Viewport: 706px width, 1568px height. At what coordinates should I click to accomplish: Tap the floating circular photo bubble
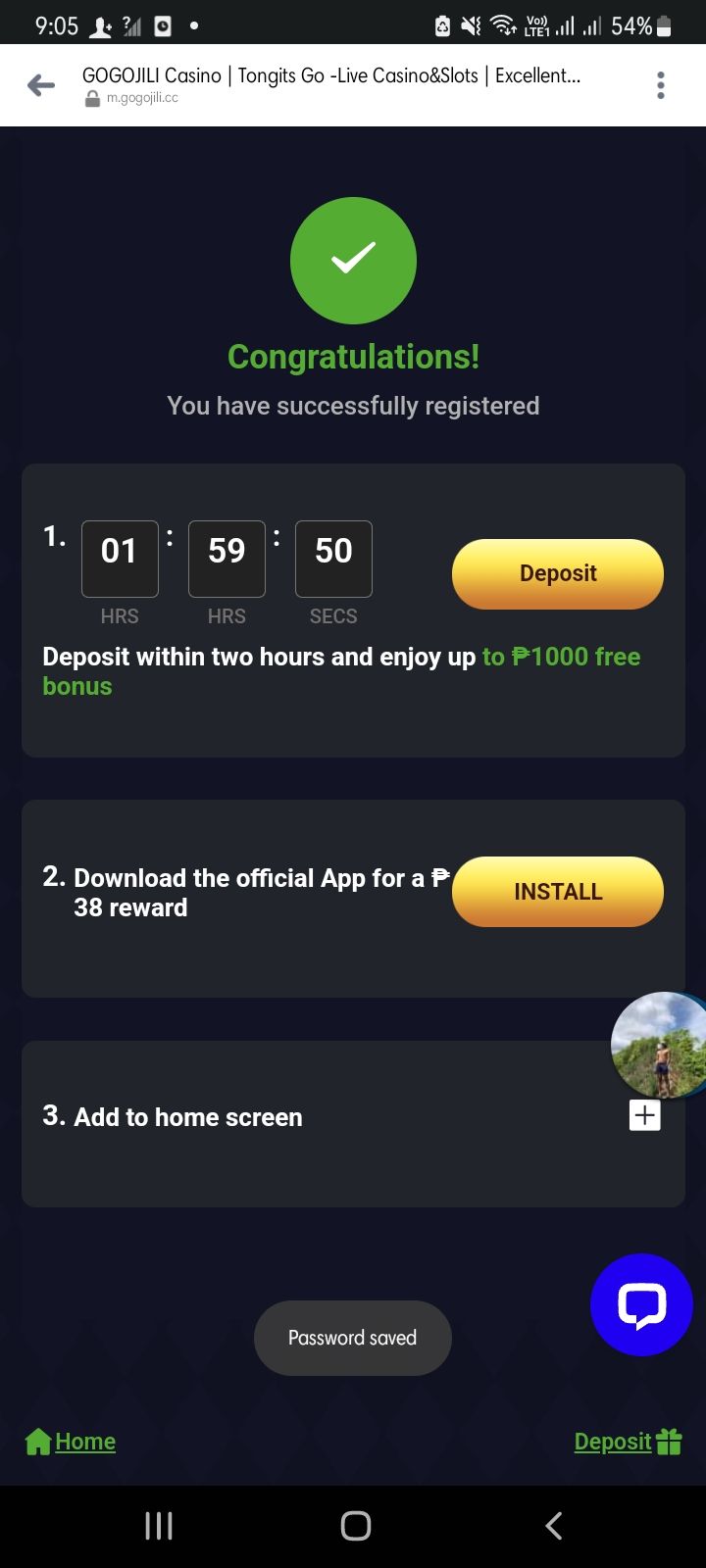click(x=659, y=1045)
